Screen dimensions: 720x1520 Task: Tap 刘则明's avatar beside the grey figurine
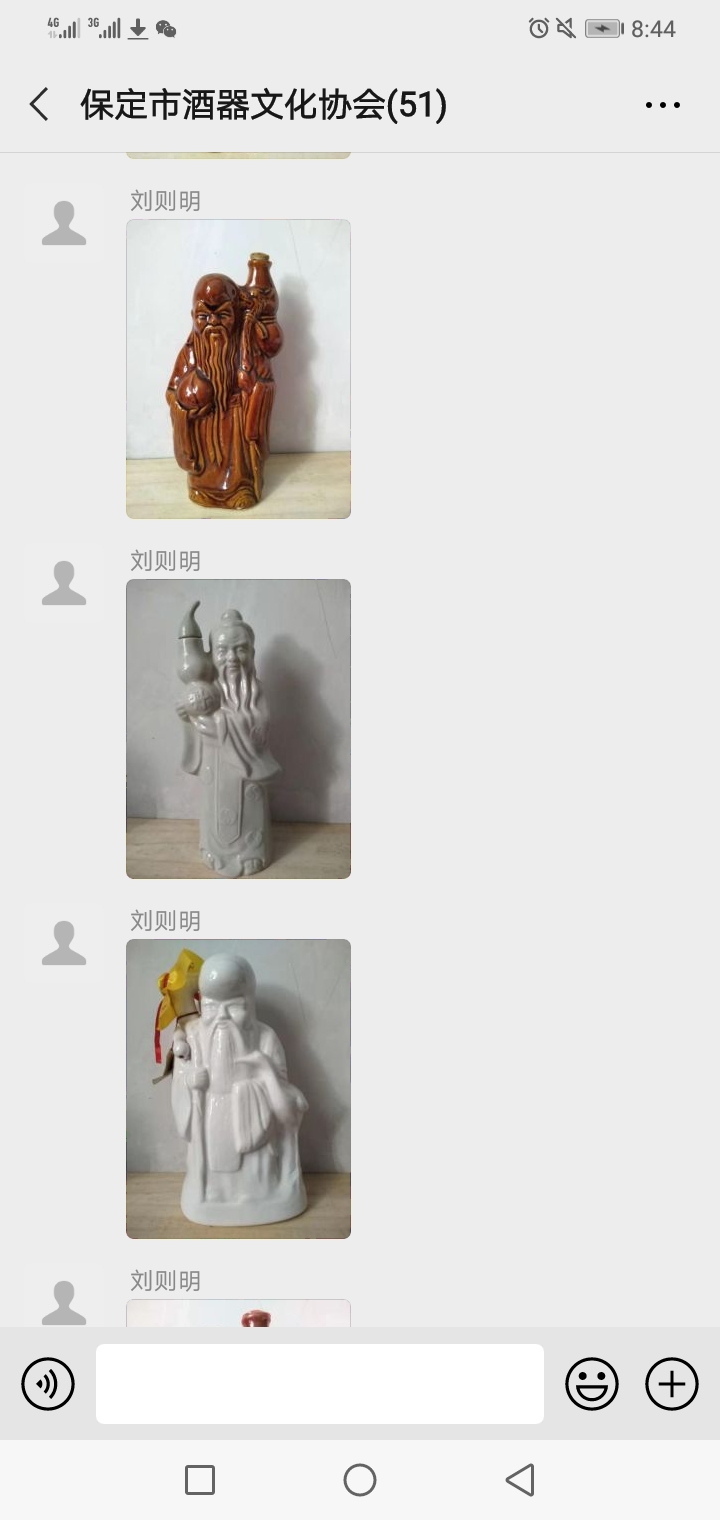click(64, 584)
